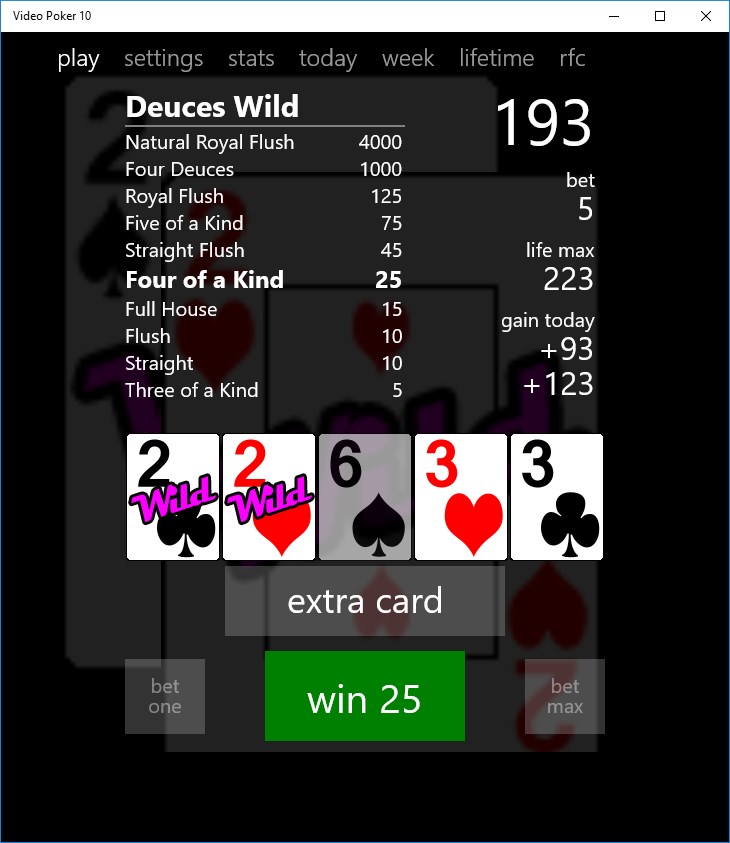The width and height of the screenshot is (730, 843).
Task: Select the play tab
Action: coord(78,59)
